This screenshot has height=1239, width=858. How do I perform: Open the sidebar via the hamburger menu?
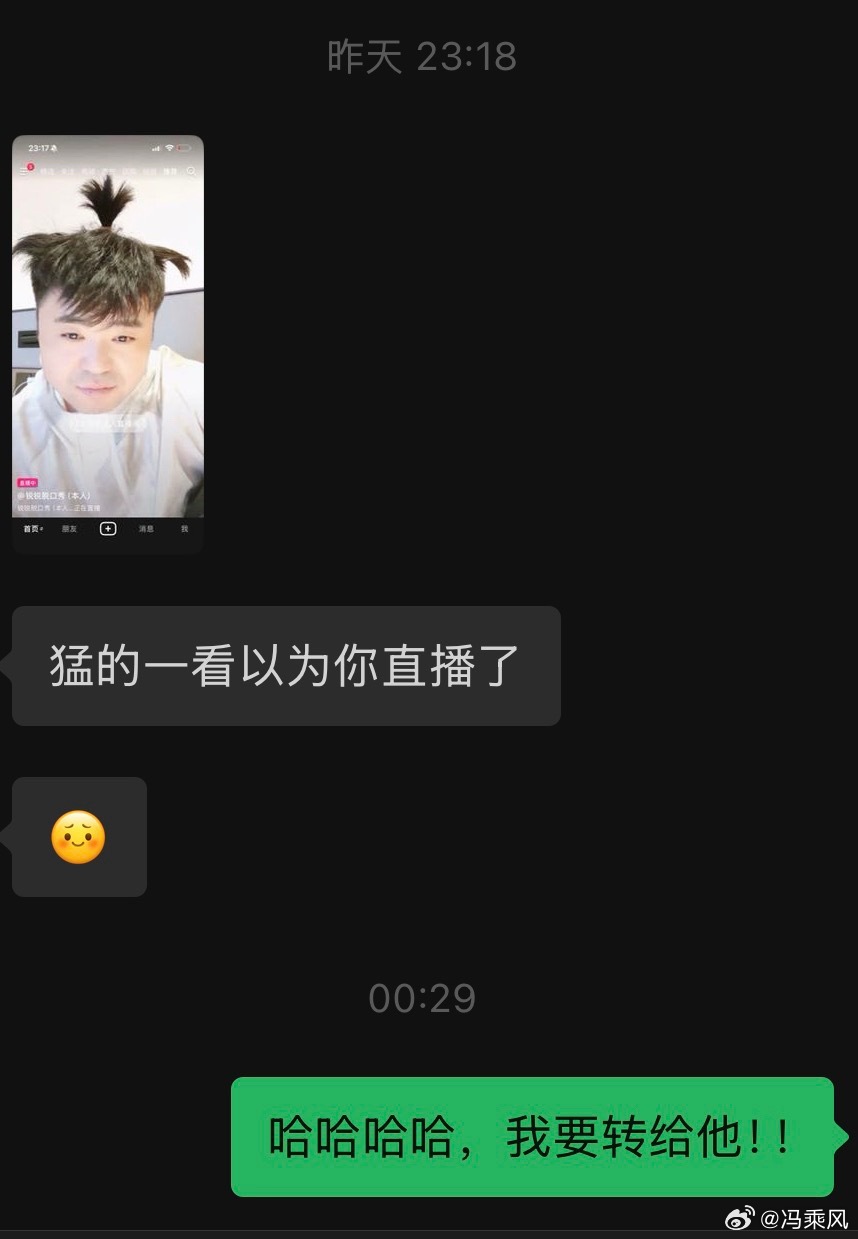(24, 170)
